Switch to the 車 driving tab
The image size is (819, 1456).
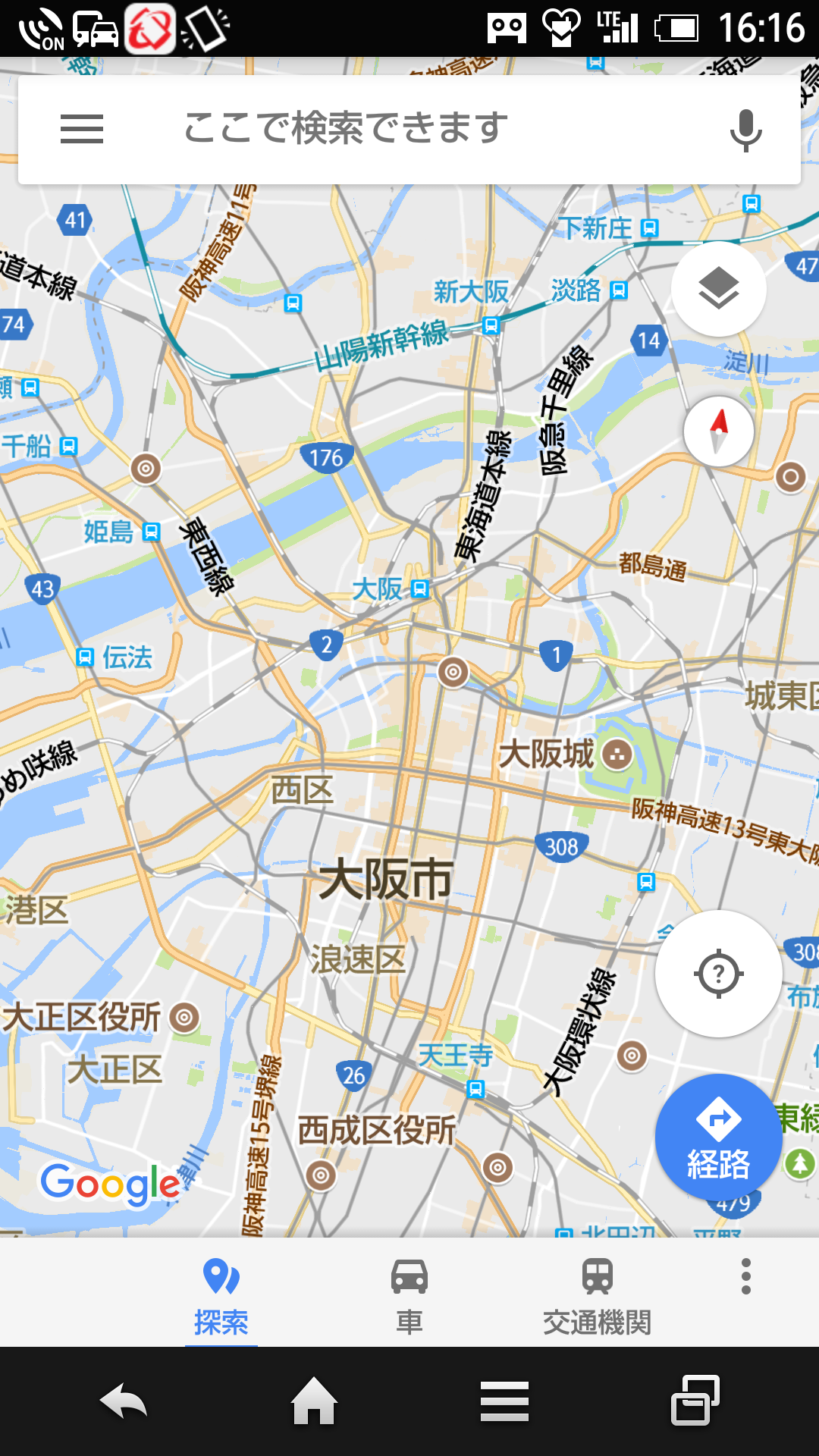409,1297
